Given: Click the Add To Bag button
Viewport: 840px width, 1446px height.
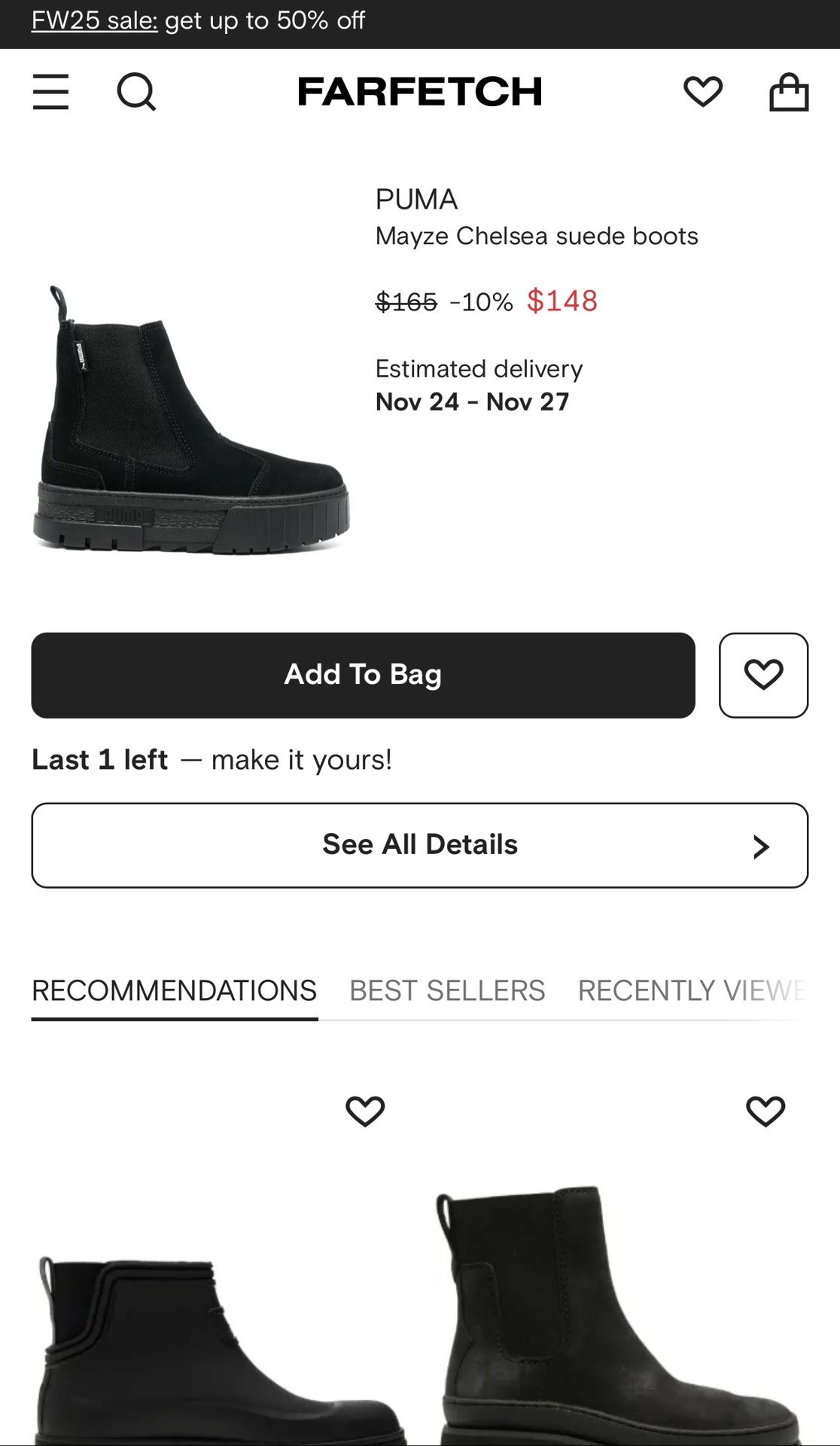Looking at the screenshot, I should pyautogui.click(x=364, y=674).
